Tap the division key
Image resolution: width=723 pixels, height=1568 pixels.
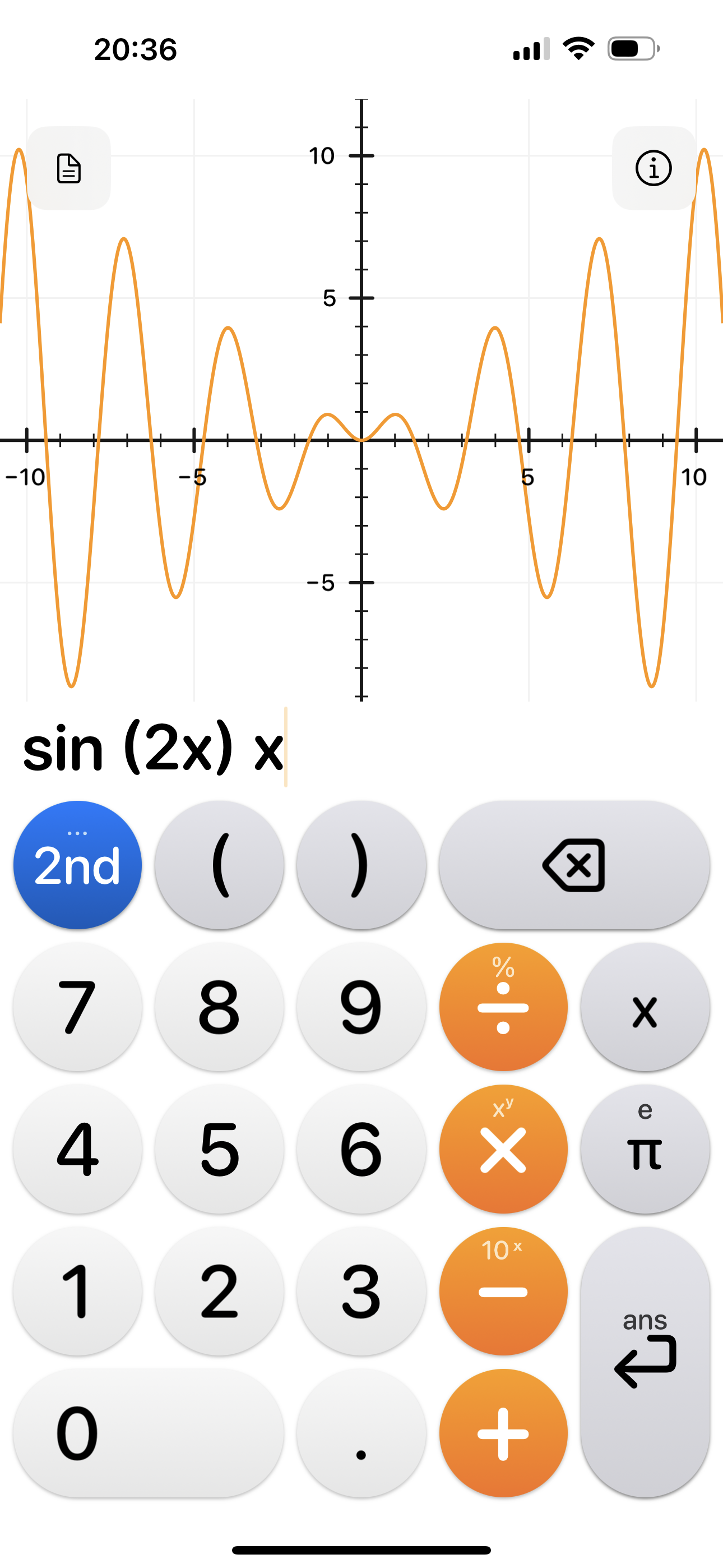[x=503, y=1007]
